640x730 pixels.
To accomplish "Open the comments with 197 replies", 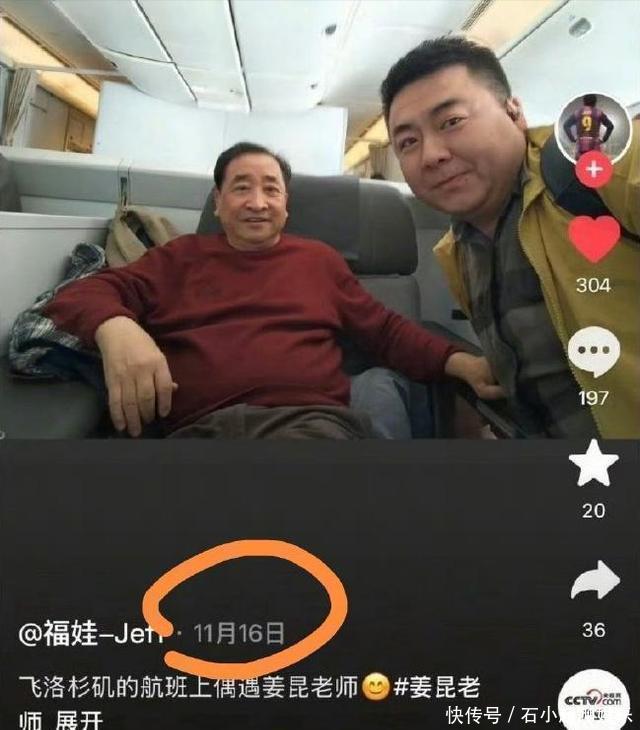I will pyautogui.click(x=594, y=352).
